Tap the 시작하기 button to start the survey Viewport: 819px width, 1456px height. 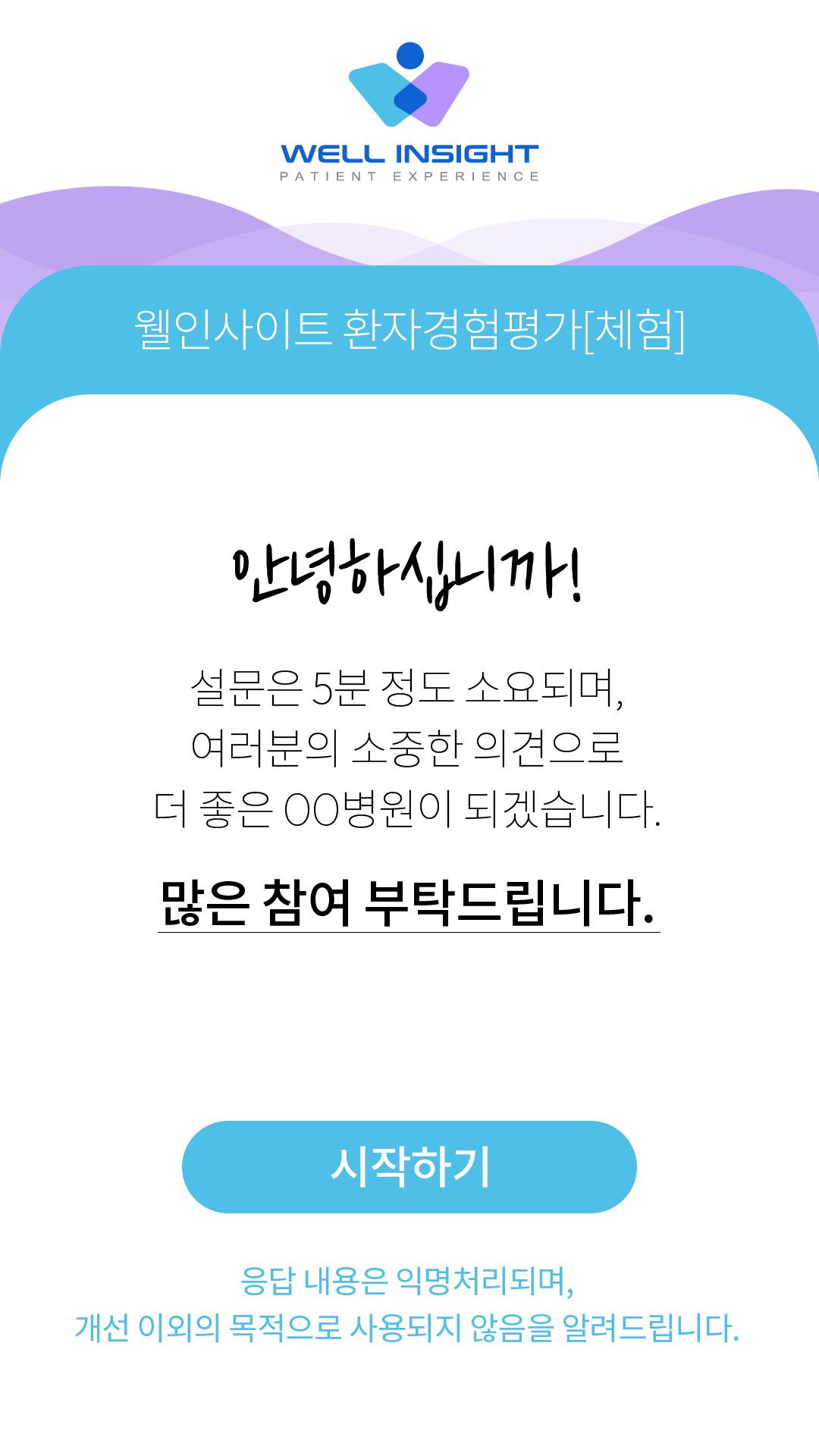(x=409, y=1166)
